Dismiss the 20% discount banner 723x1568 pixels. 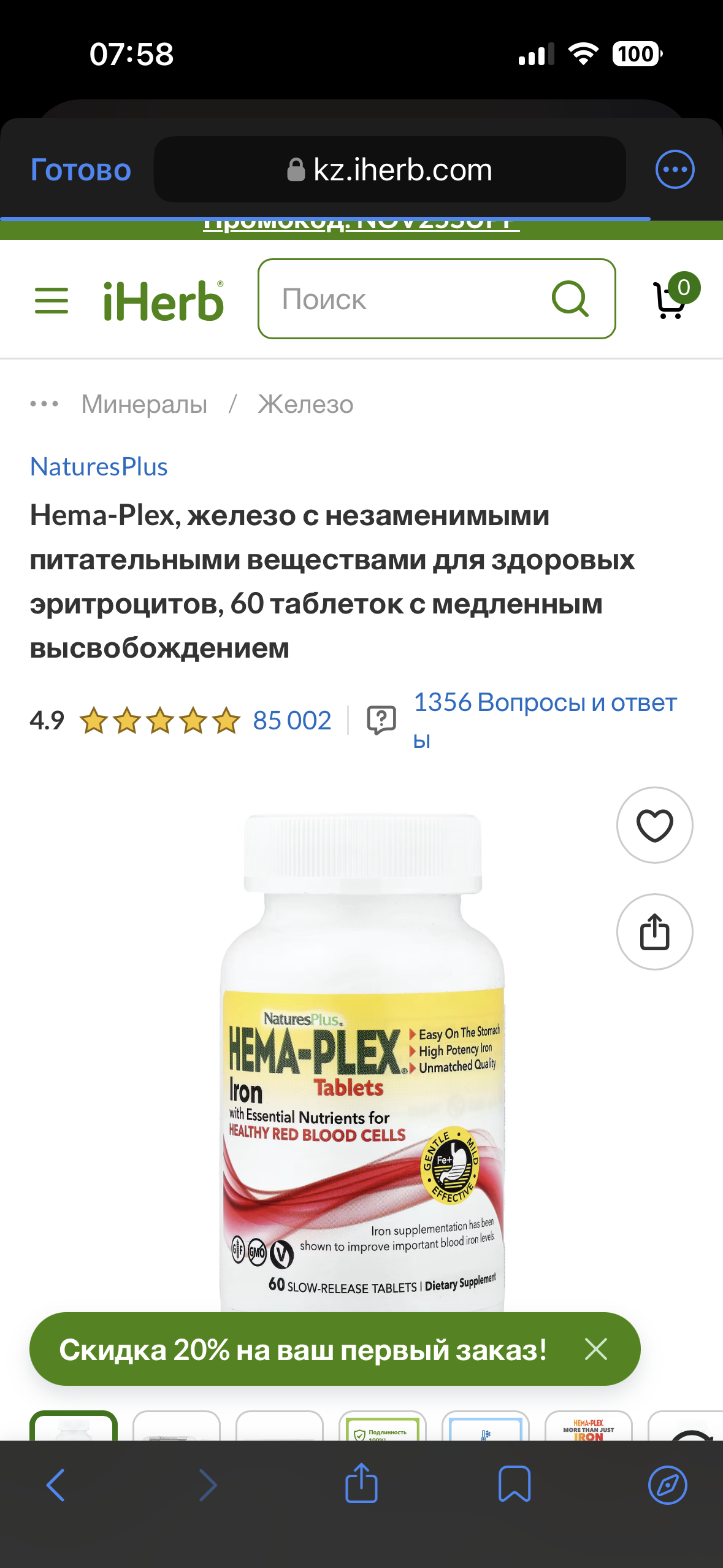click(595, 1349)
